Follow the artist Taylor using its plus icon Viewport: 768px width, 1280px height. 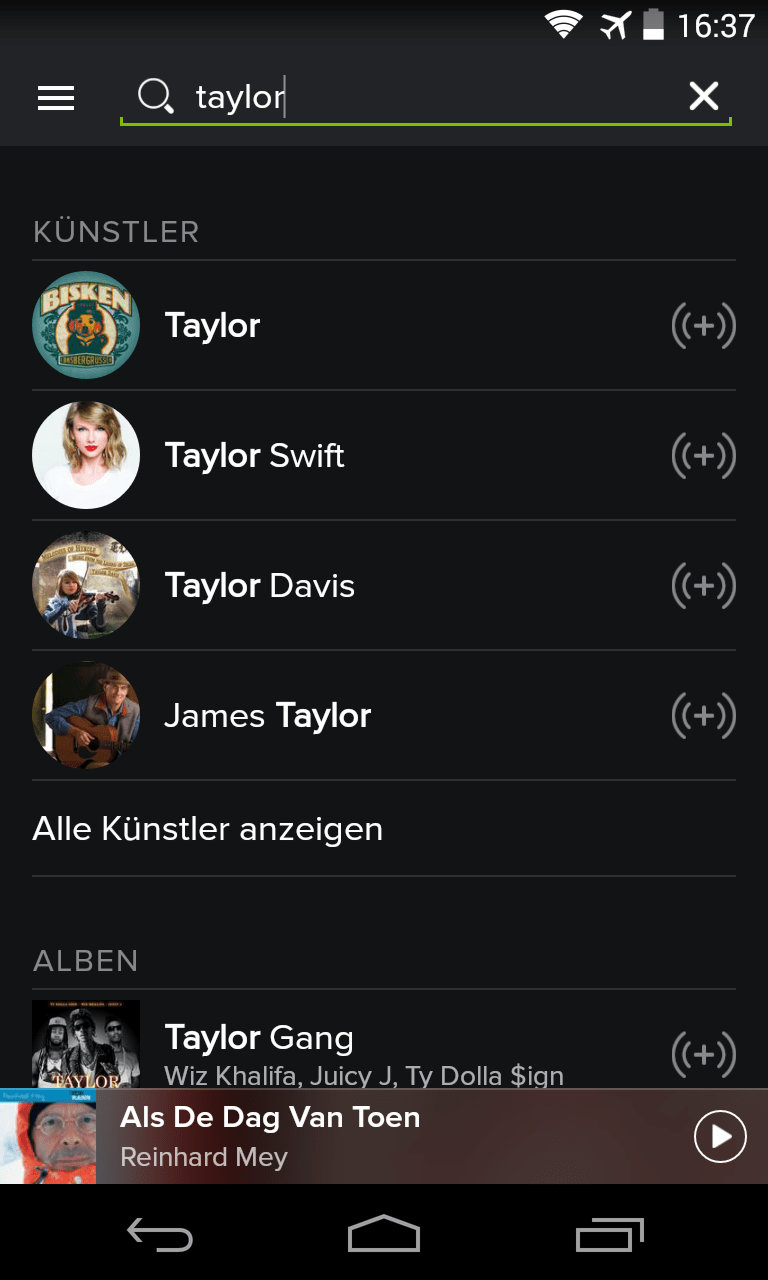[x=704, y=325]
